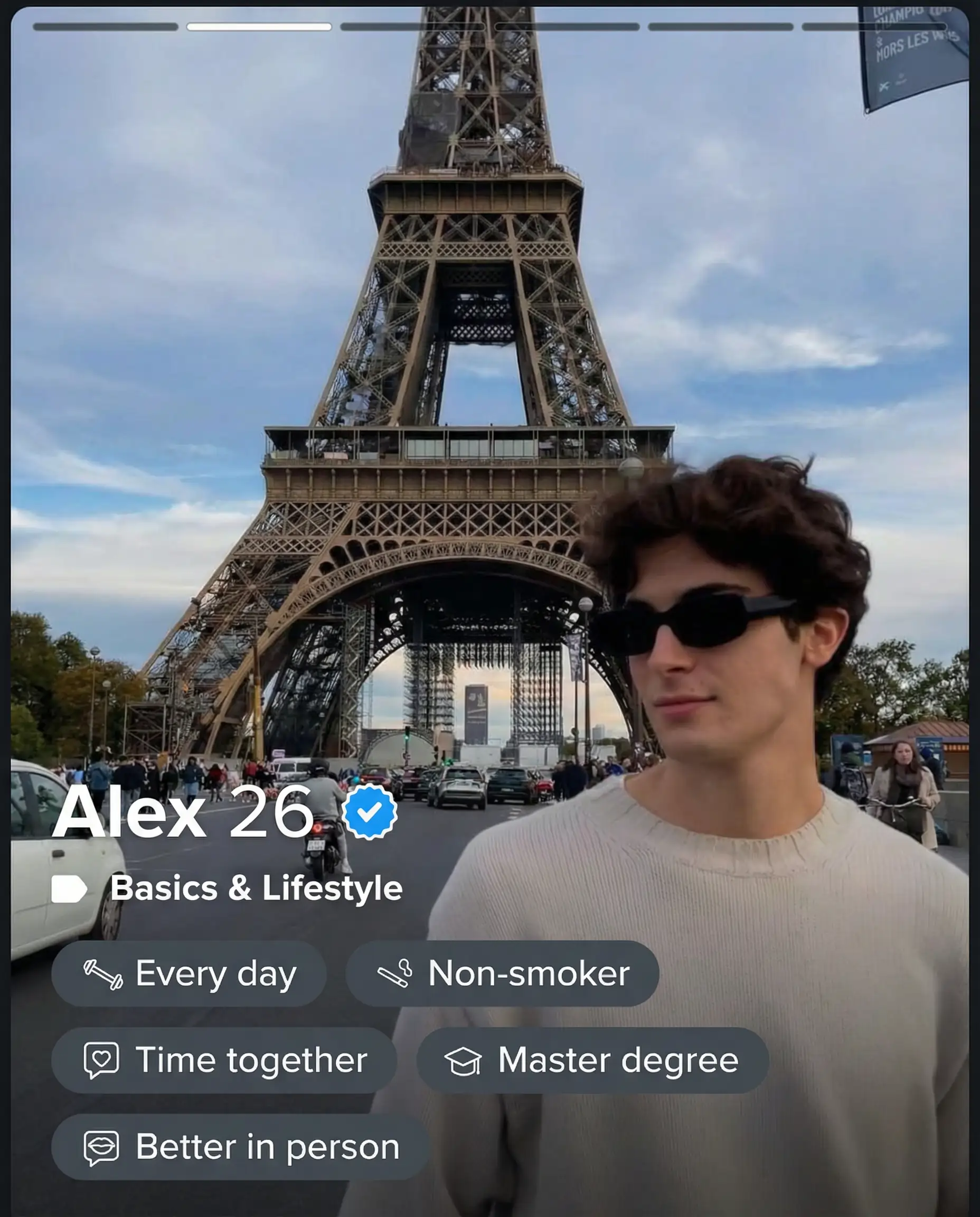The width and height of the screenshot is (980, 1217).
Task: Tap the Non-smoker chip
Action: tap(503, 973)
